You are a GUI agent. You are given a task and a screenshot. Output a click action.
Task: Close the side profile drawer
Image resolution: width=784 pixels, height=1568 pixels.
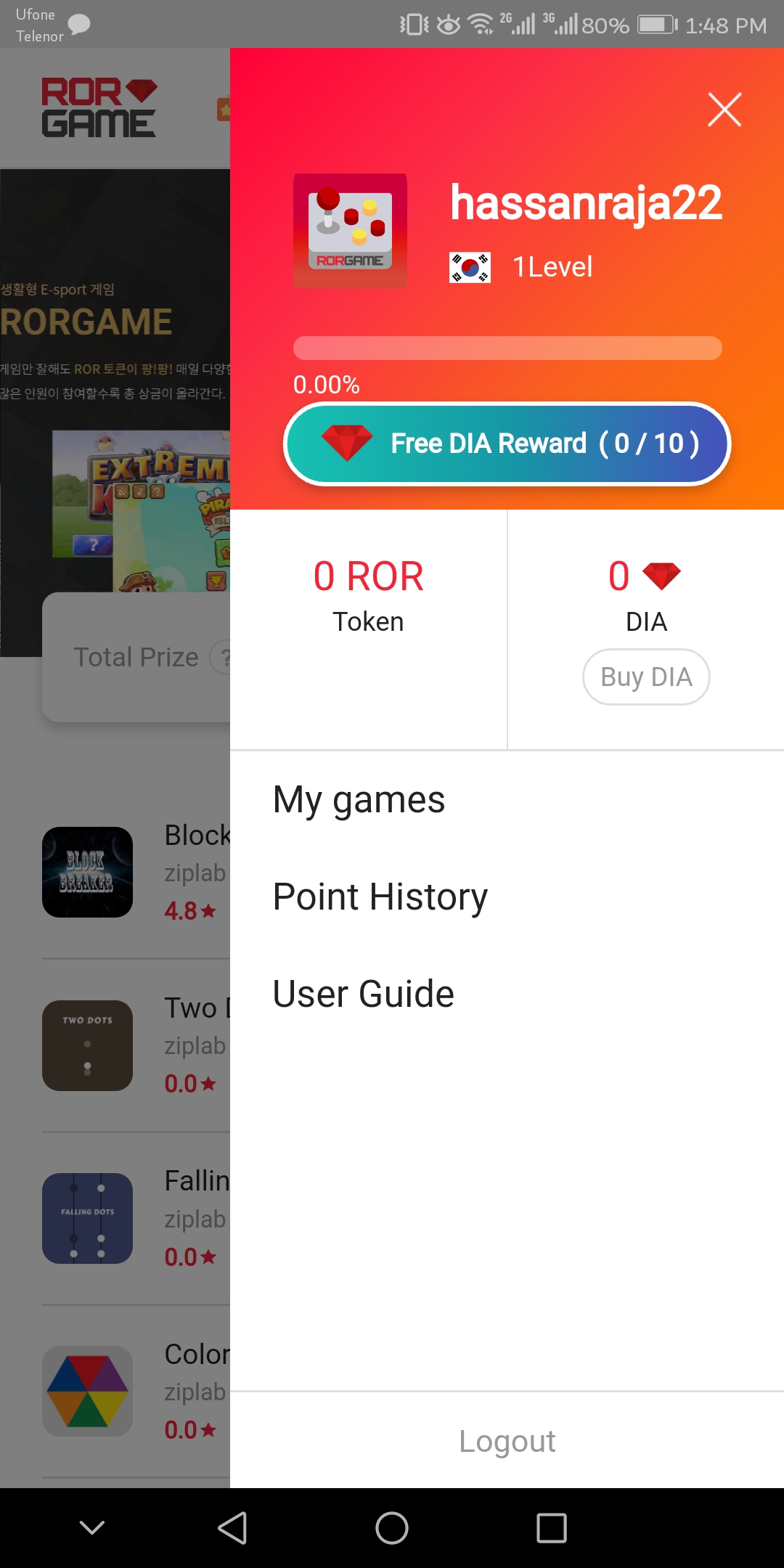[x=724, y=110]
